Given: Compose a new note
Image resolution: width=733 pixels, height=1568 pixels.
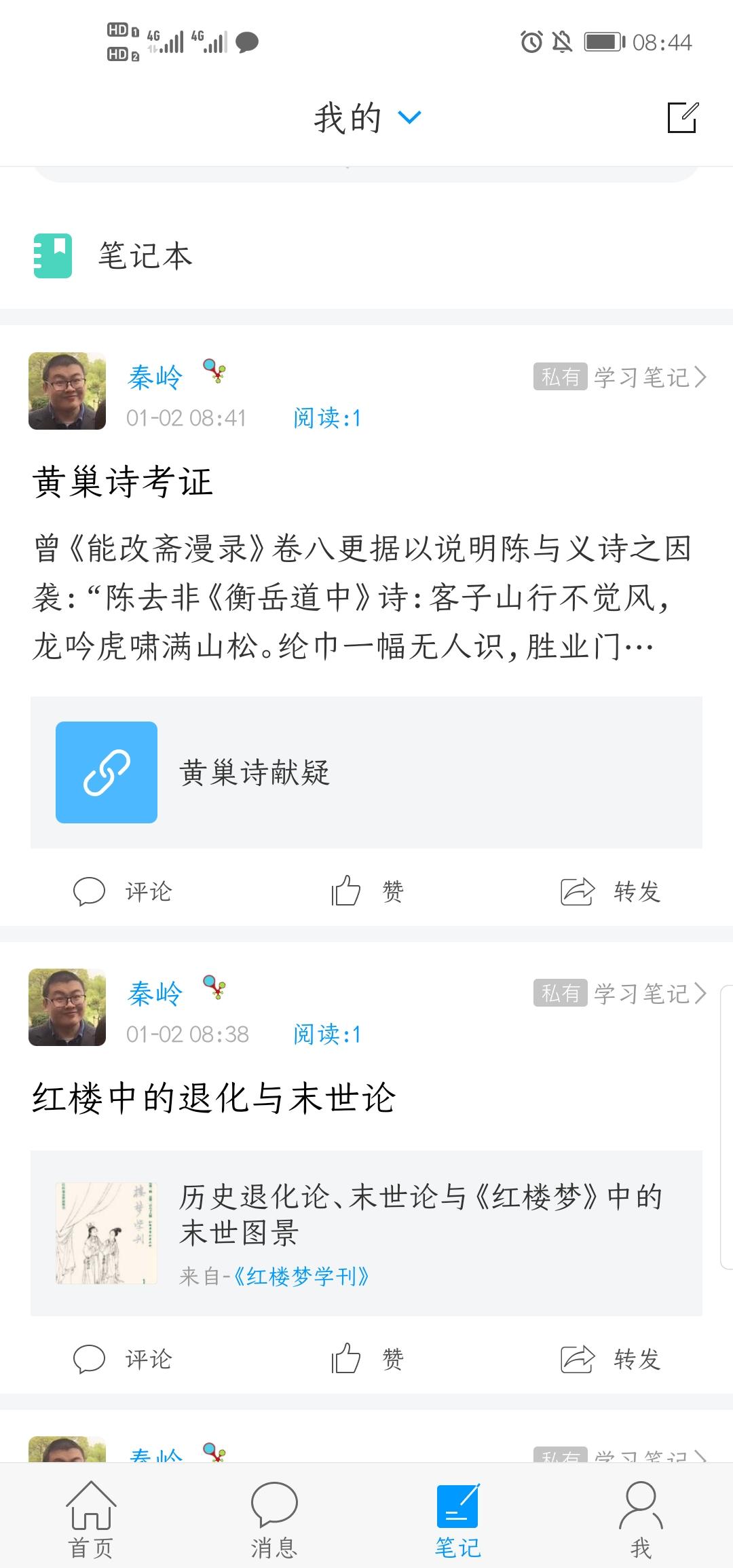Looking at the screenshot, I should tap(682, 118).
